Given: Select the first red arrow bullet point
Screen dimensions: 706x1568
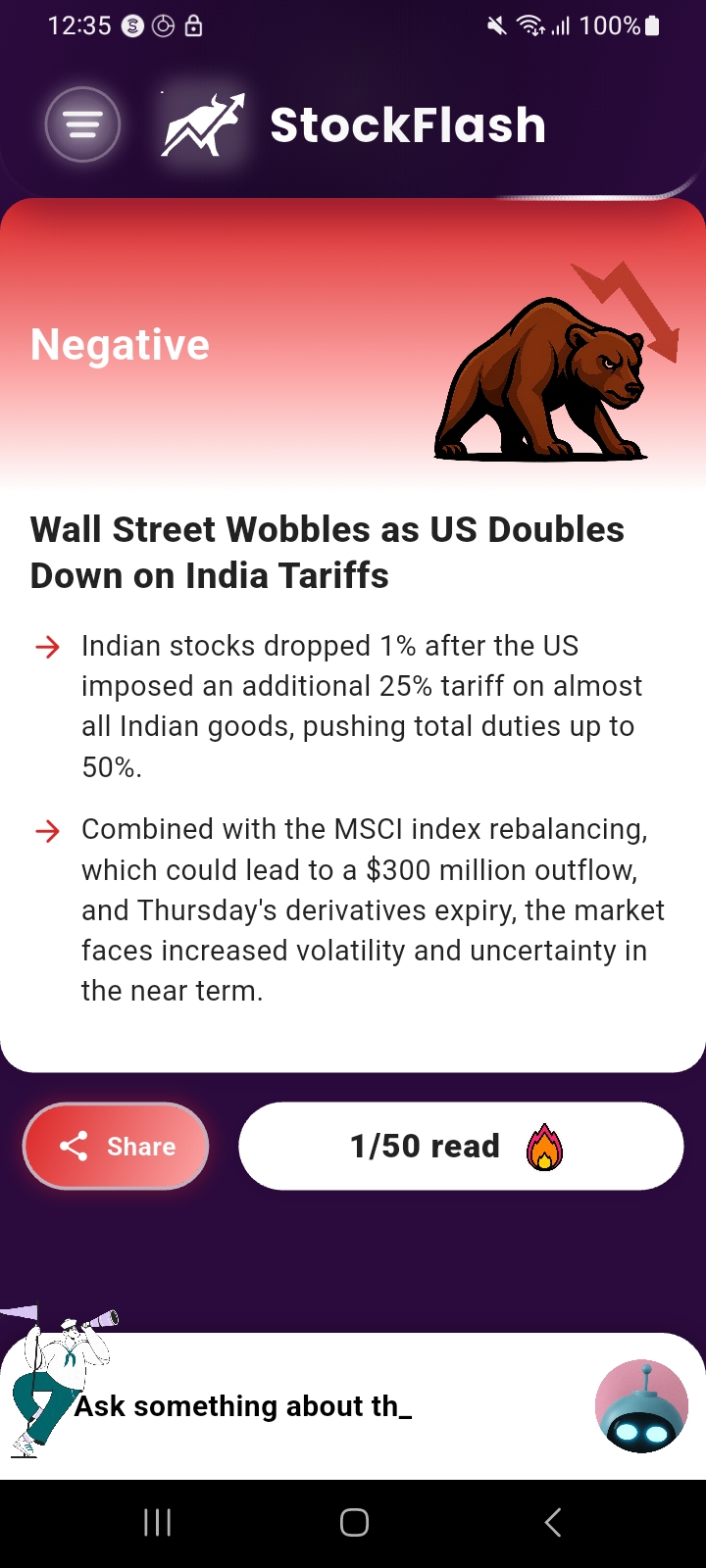Looking at the screenshot, I should 47,647.
